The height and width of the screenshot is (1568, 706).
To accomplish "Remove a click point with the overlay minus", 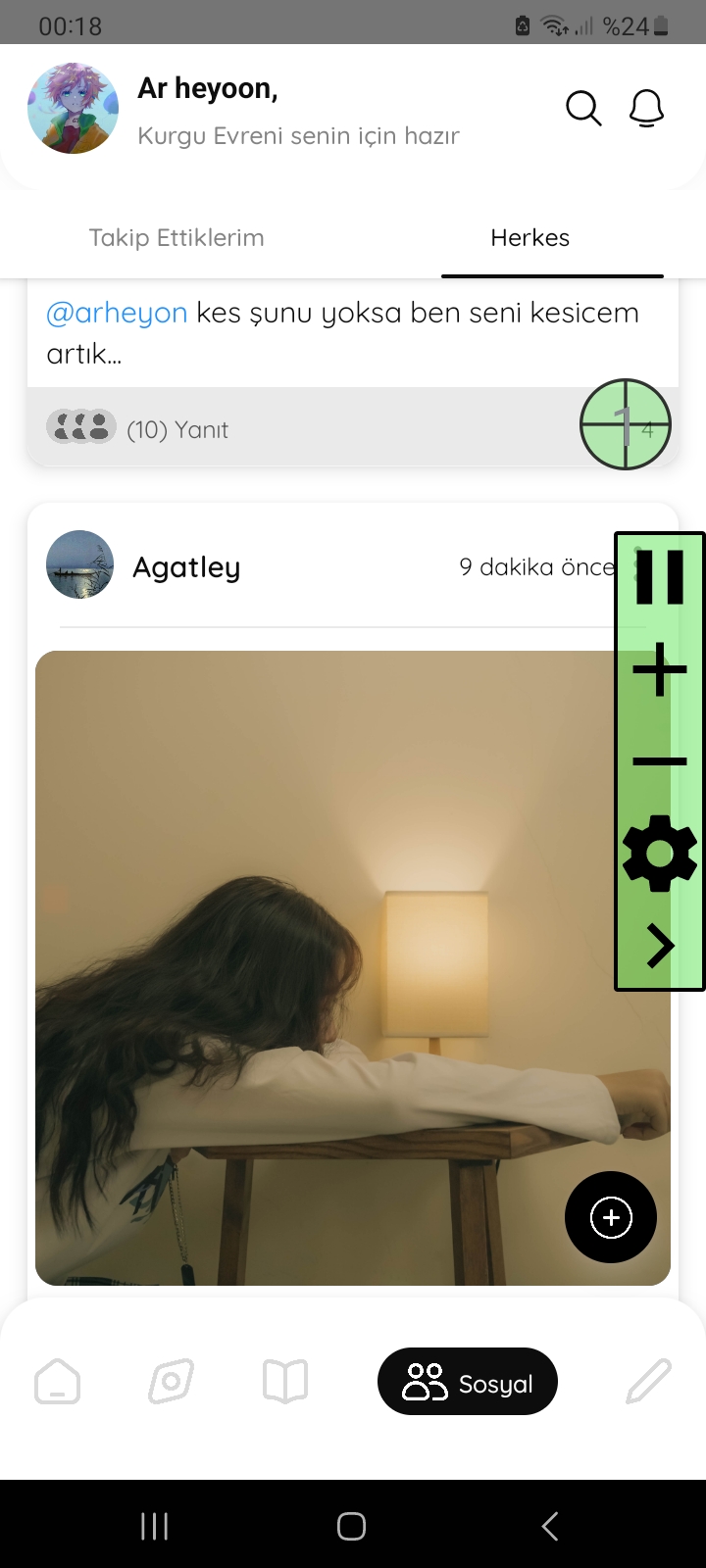I will [x=660, y=761].
